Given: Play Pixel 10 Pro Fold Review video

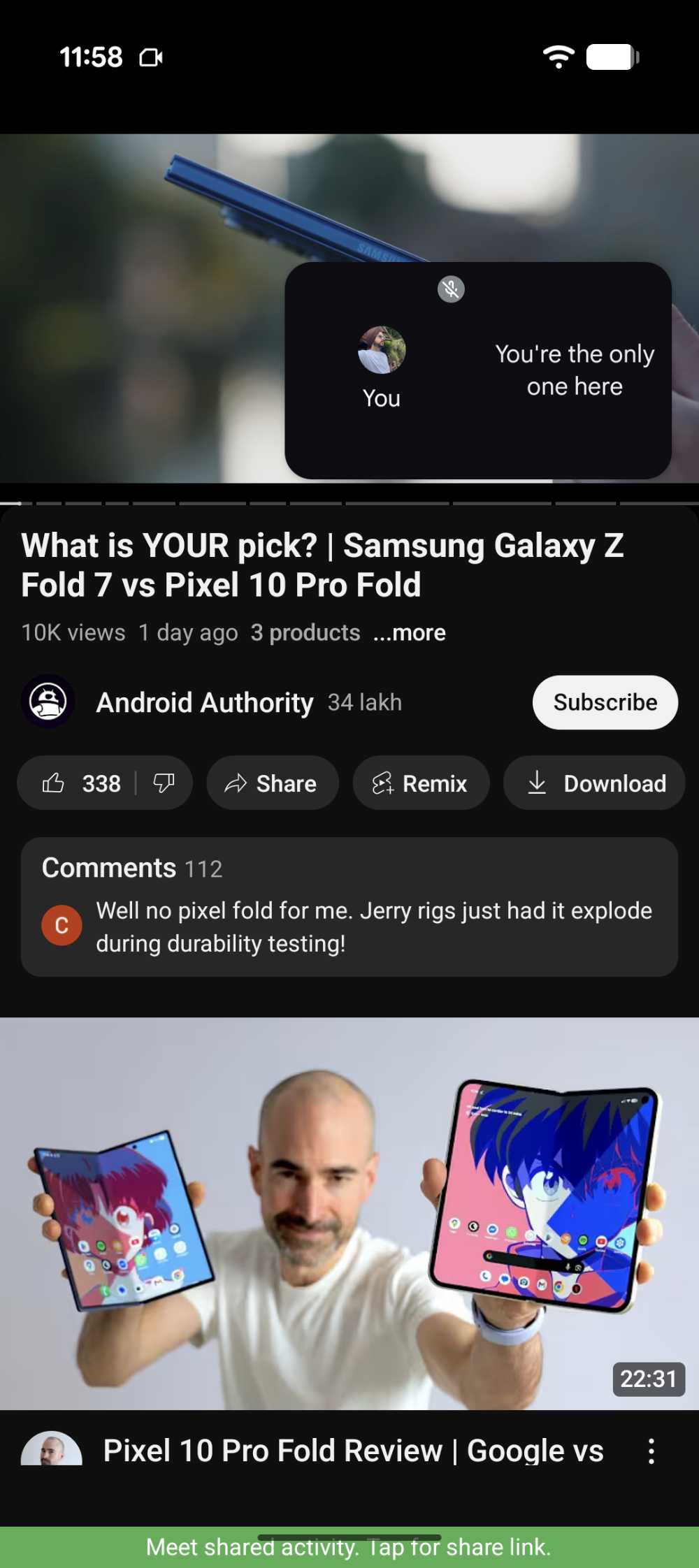Looking at the screenshot, I should point(349,1213).
